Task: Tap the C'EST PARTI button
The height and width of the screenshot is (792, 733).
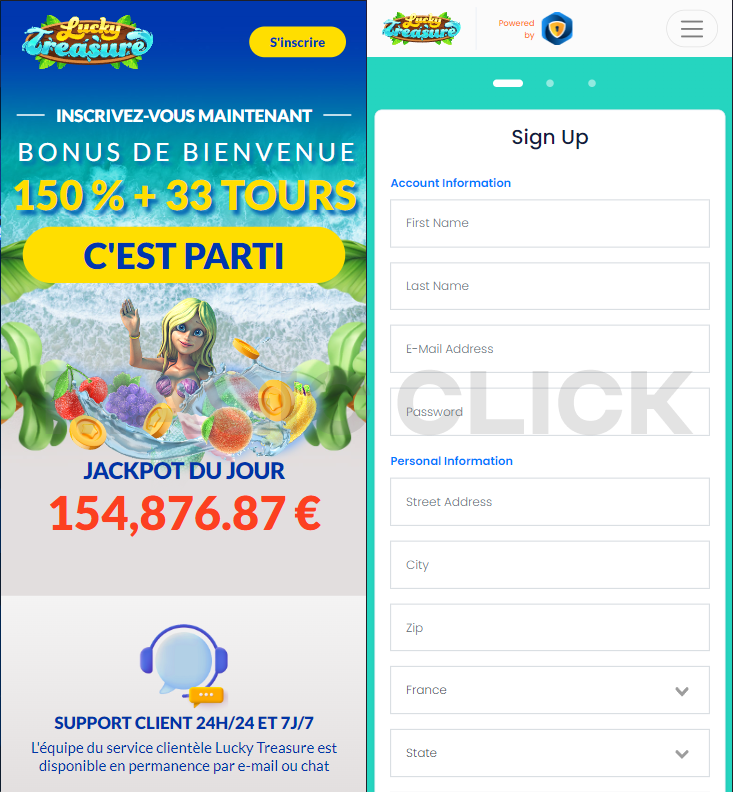Action: click(x=184, y=256)
